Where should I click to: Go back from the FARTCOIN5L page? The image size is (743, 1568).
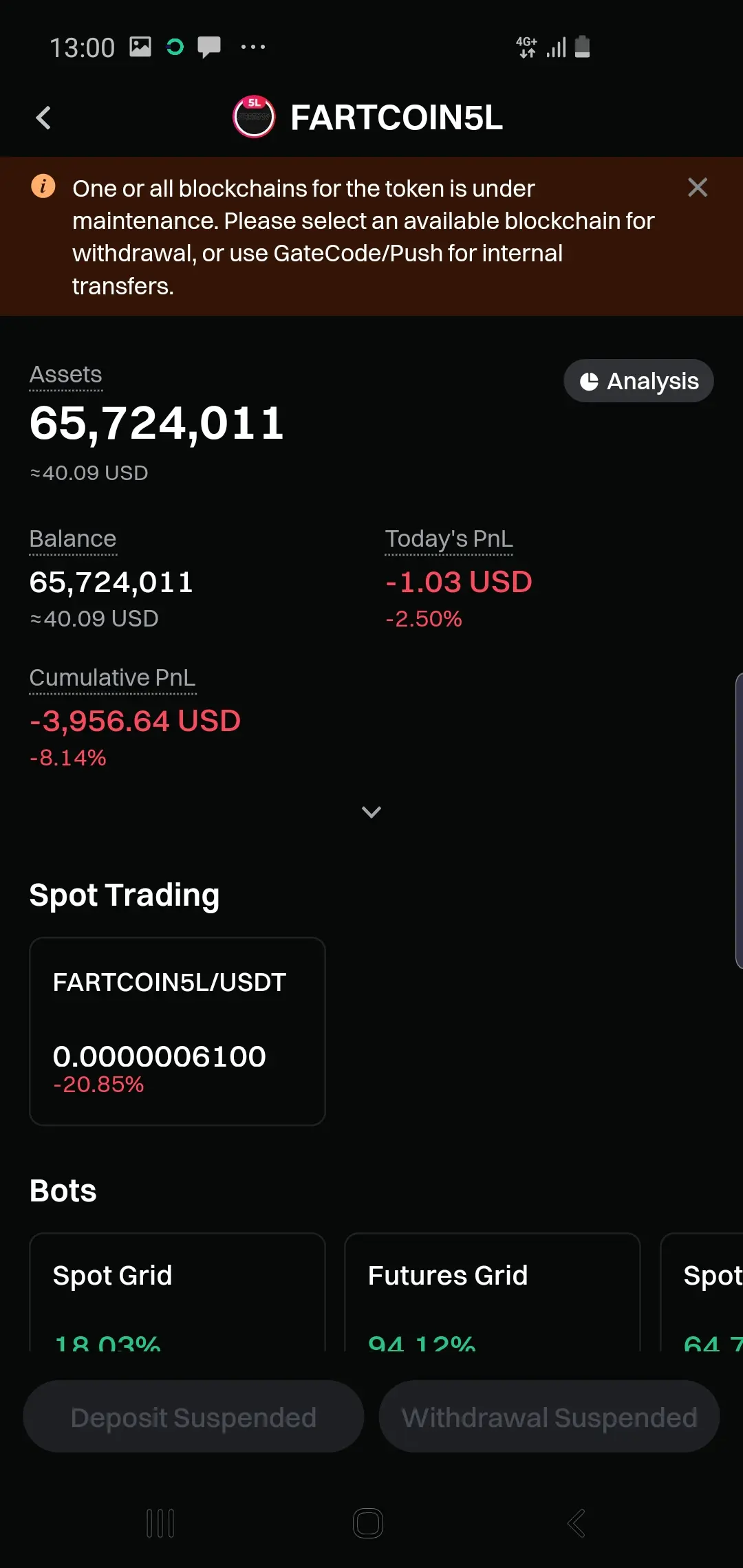tap(43, 118)
